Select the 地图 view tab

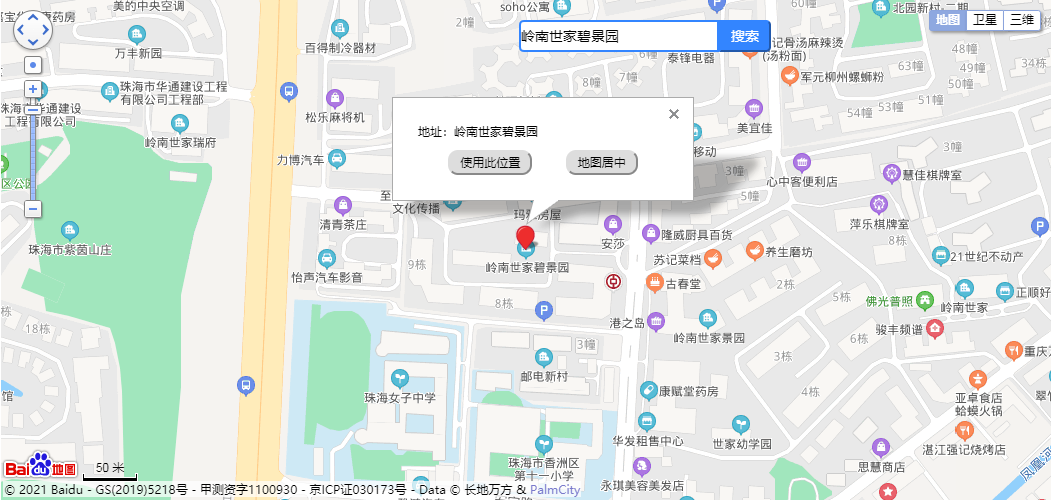(x=948, y=20)
